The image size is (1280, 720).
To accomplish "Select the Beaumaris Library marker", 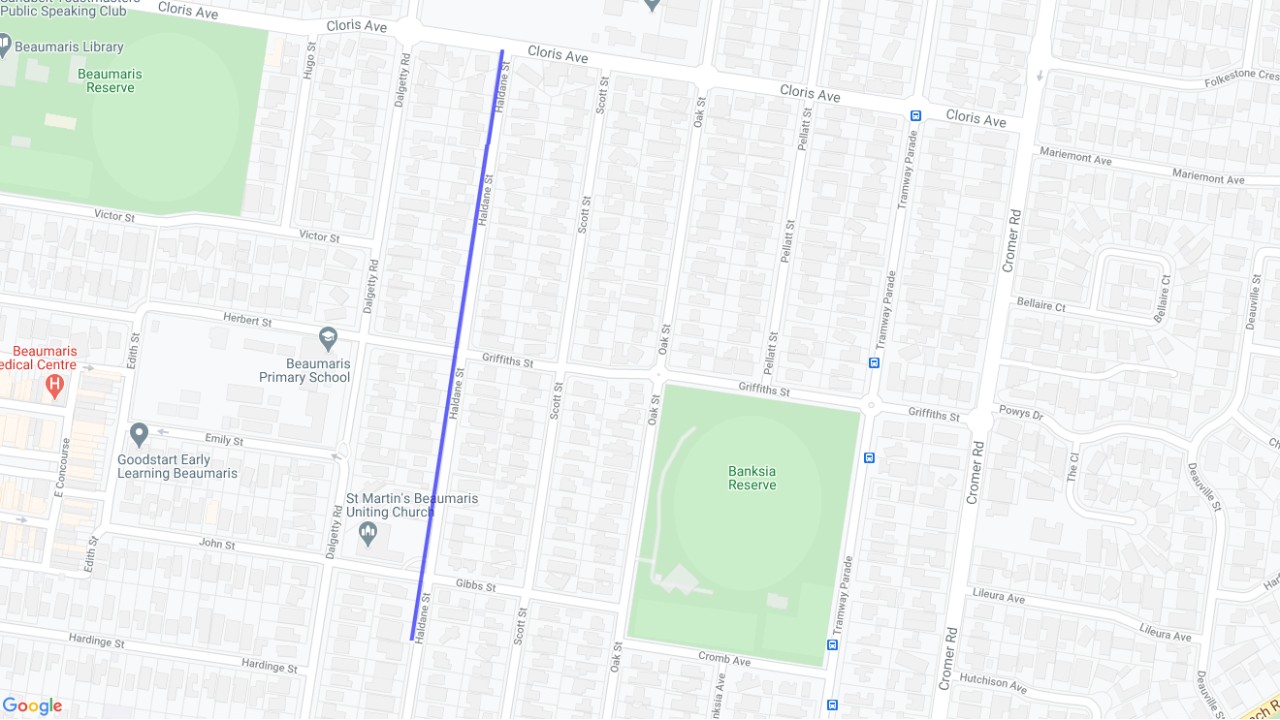I will point(4,46).
